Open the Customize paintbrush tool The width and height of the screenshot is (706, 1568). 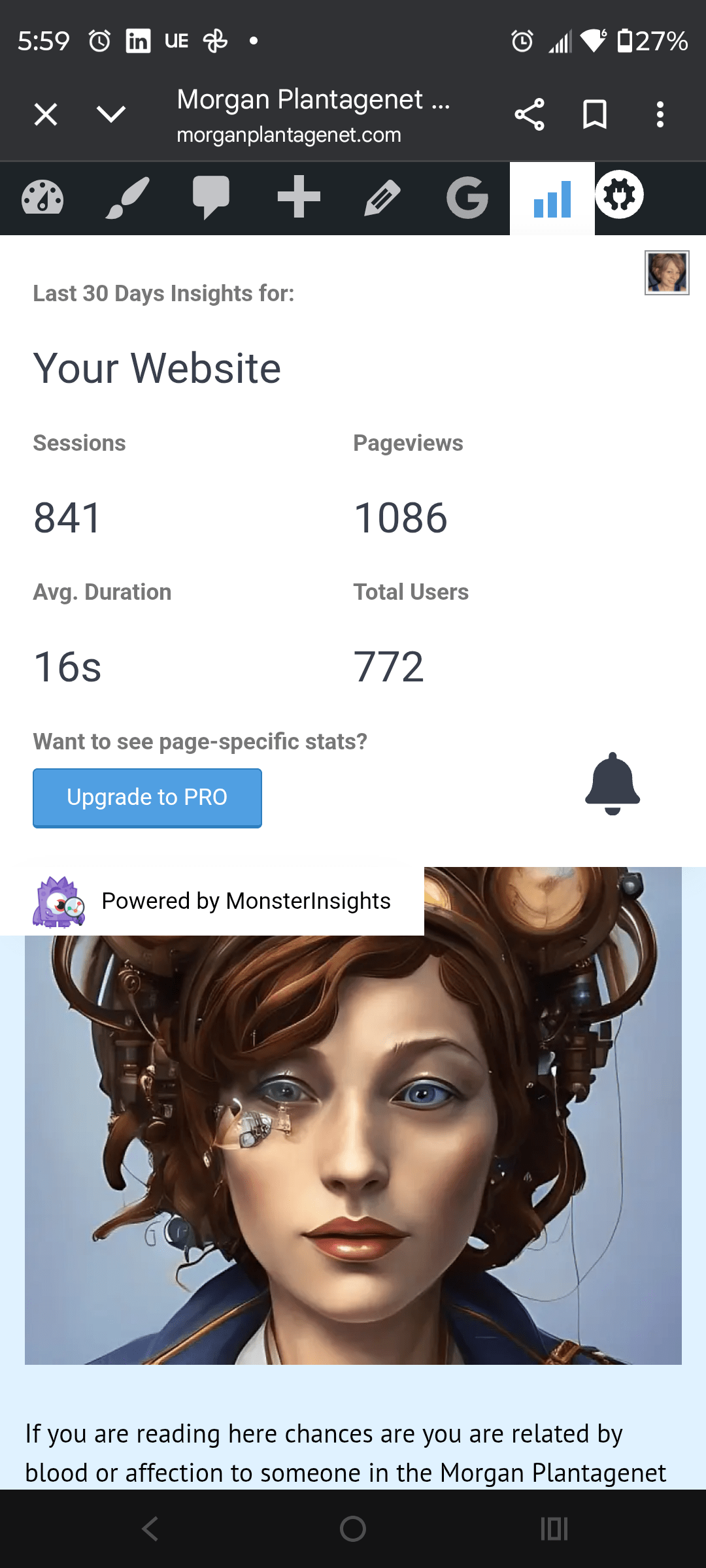127,197
